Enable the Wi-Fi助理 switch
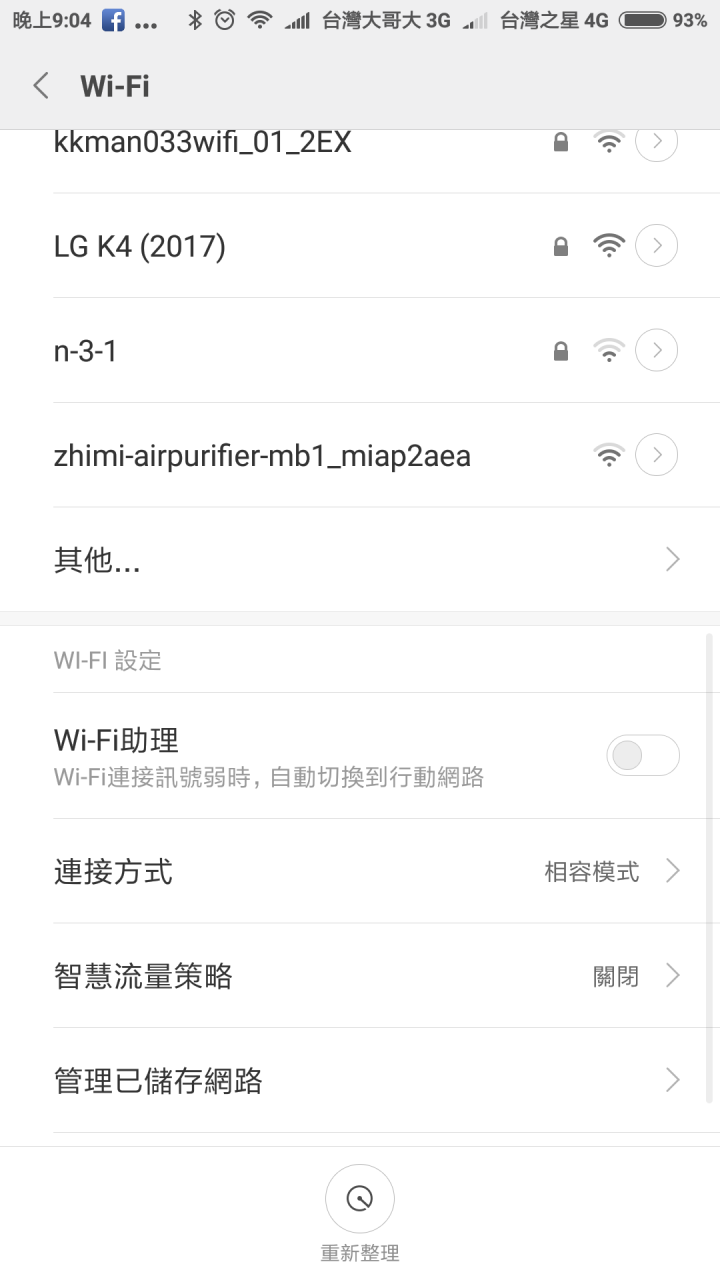This screenshot has width=720, height=1280. tap(643, 755)
